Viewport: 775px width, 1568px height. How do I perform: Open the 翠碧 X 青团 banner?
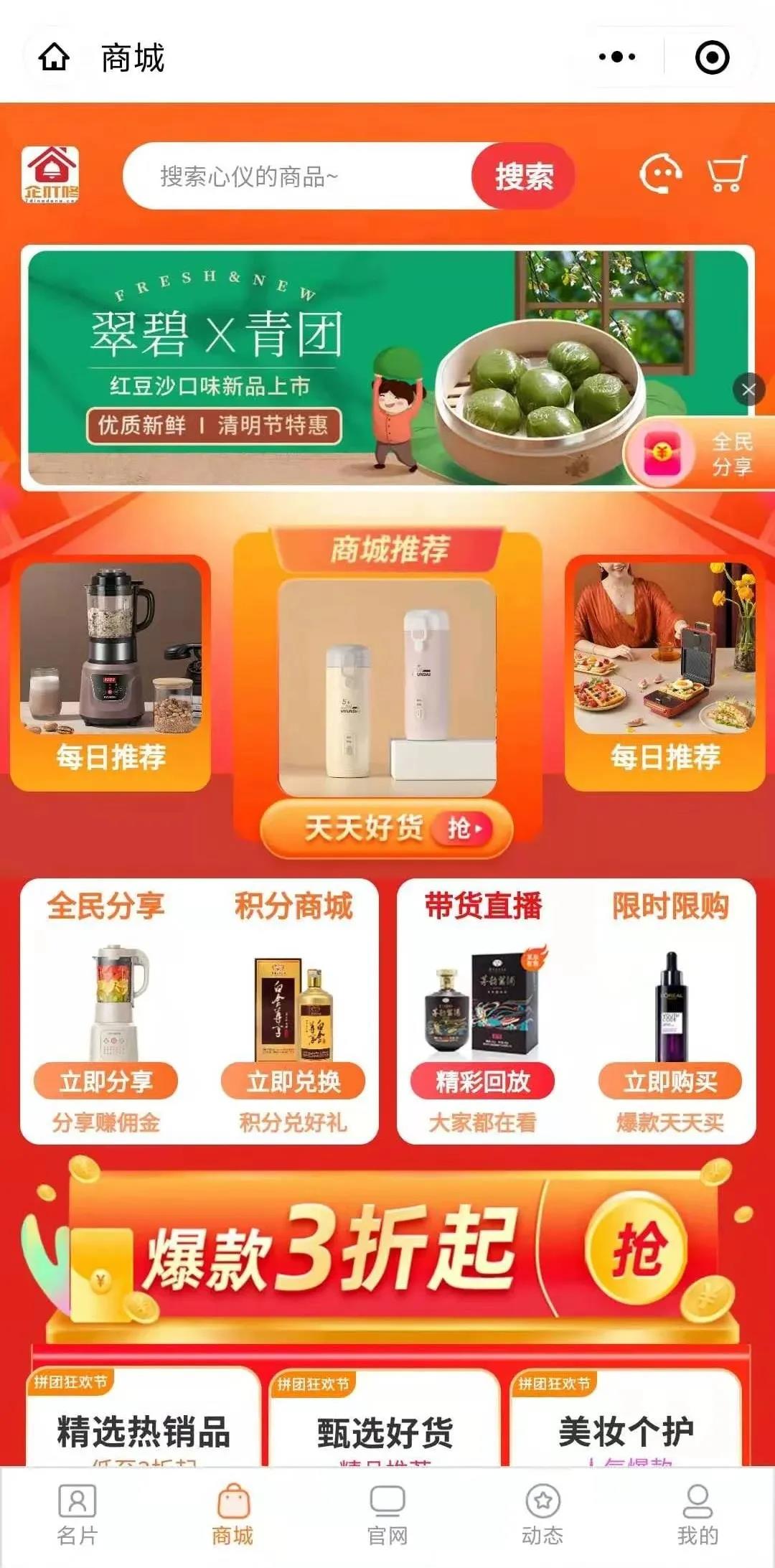pyautogui.click(x=287, y=367)
